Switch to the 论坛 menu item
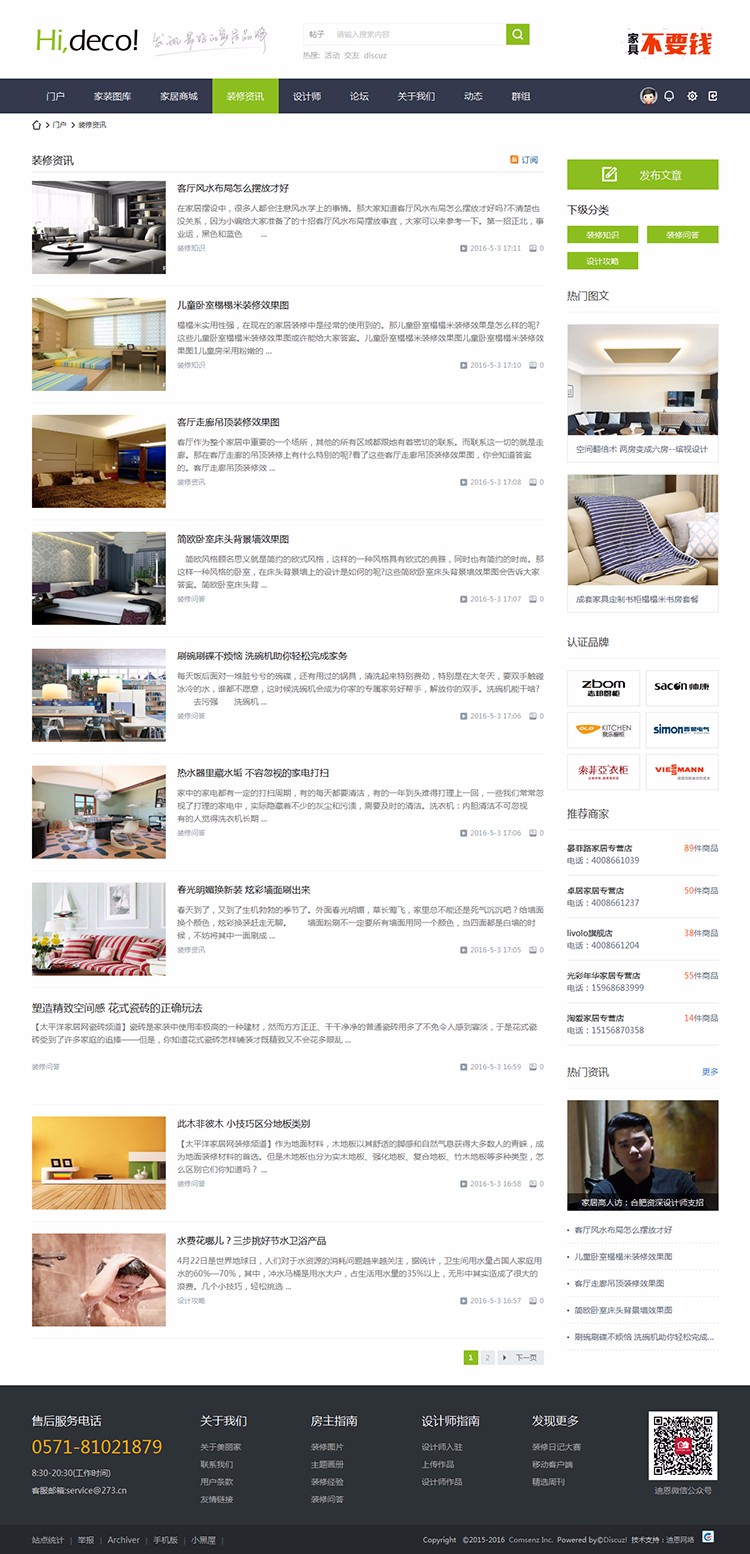750x1554 pixels. (356, 96)
